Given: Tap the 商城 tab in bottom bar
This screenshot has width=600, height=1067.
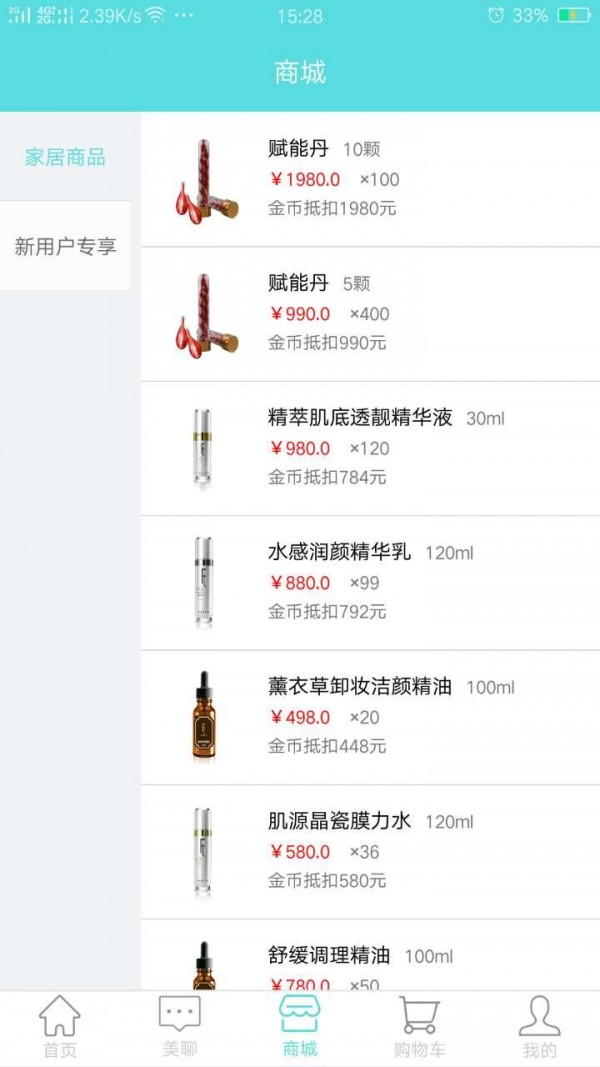Looking at the screenshot, I should [x=300, y=1027].
